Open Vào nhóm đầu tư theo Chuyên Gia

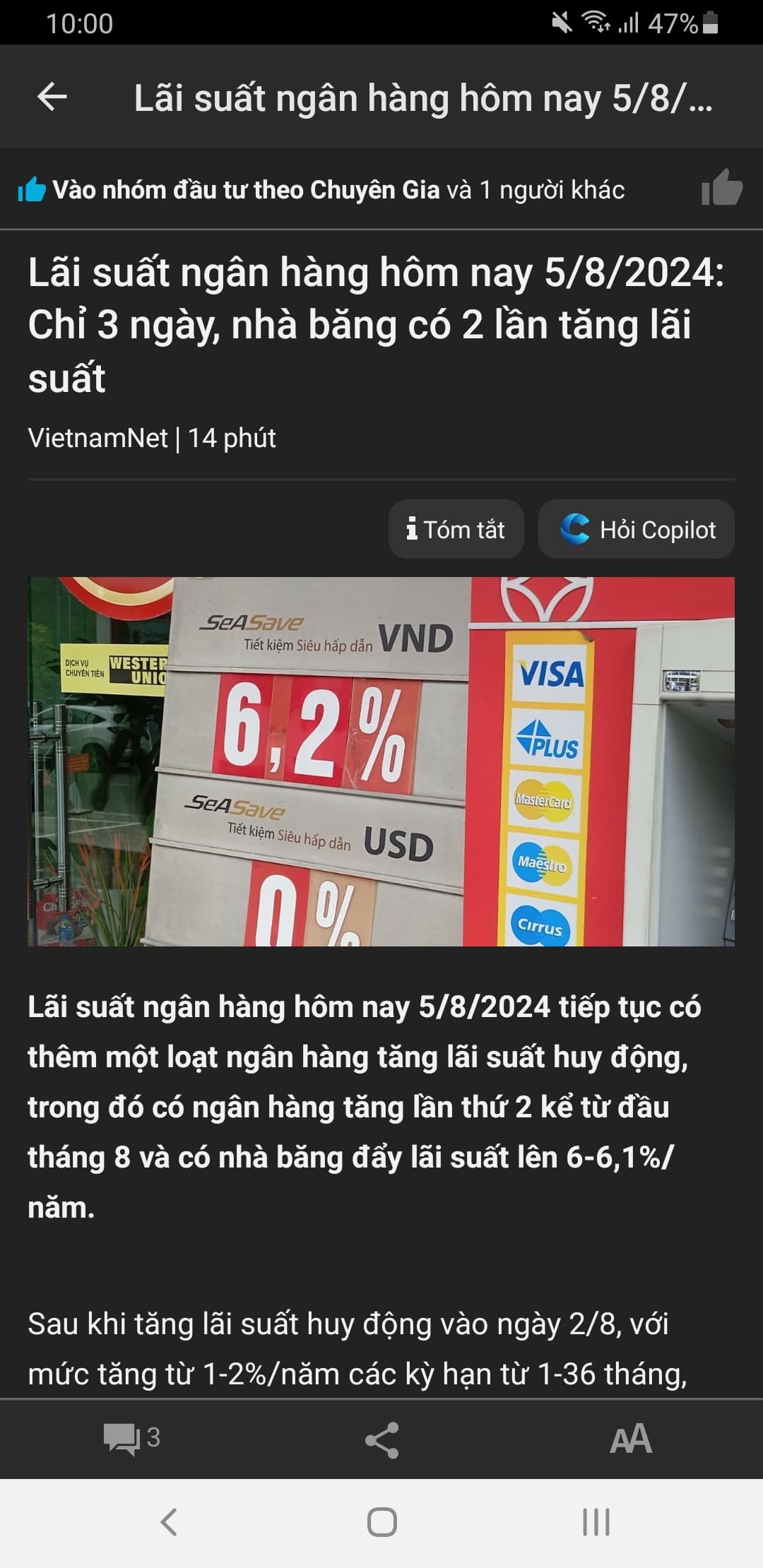(246, 190)
